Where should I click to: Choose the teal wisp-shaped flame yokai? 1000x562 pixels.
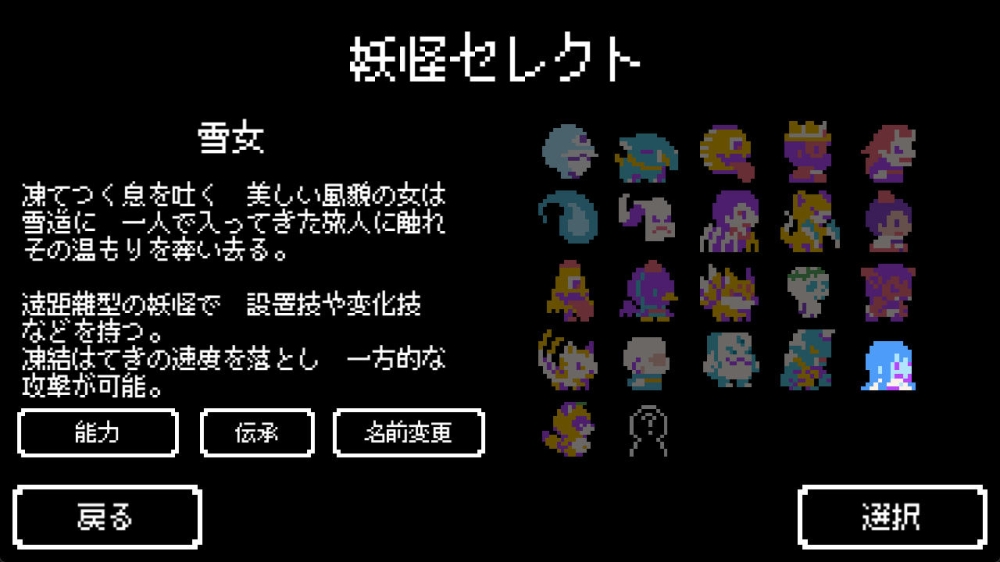click(x=568, y=220)
